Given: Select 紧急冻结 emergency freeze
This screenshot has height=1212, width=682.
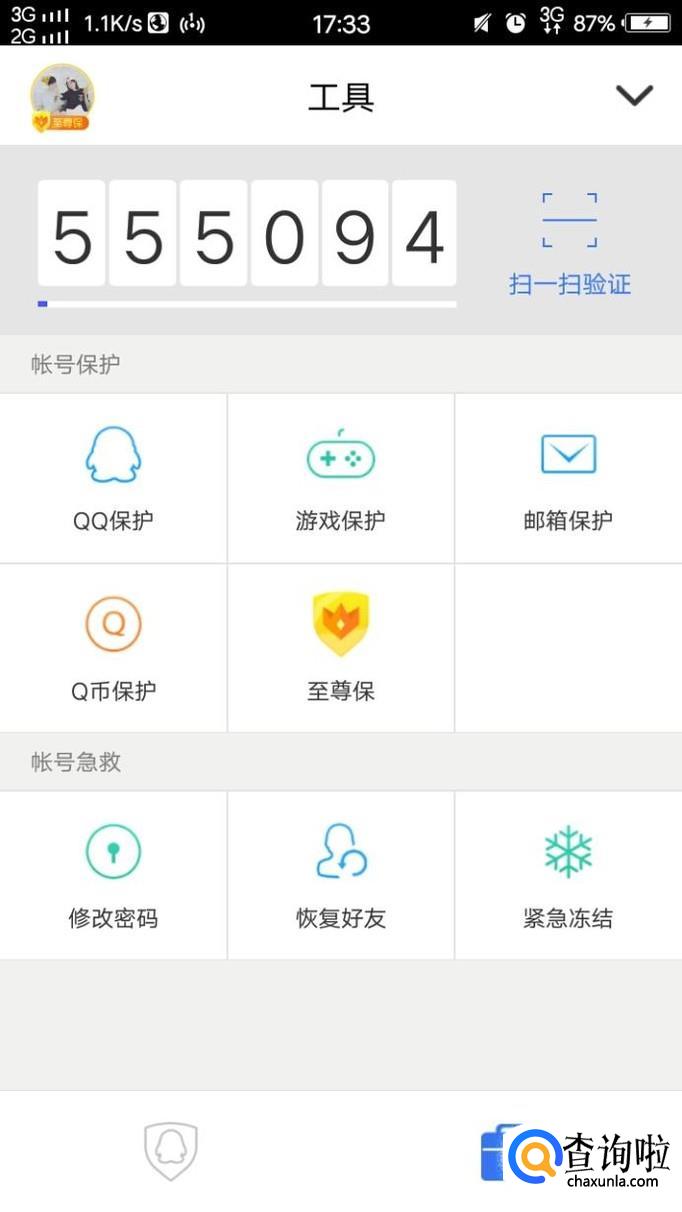Looking at the screenshot, I should (x=568, y=876).
